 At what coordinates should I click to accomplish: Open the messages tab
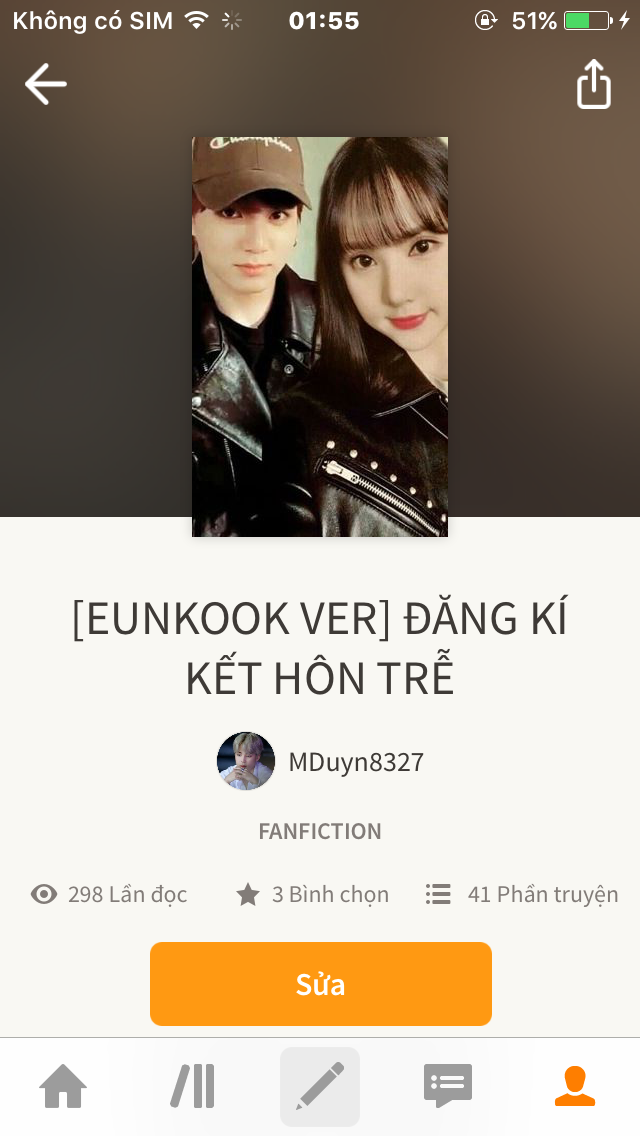448,1086
